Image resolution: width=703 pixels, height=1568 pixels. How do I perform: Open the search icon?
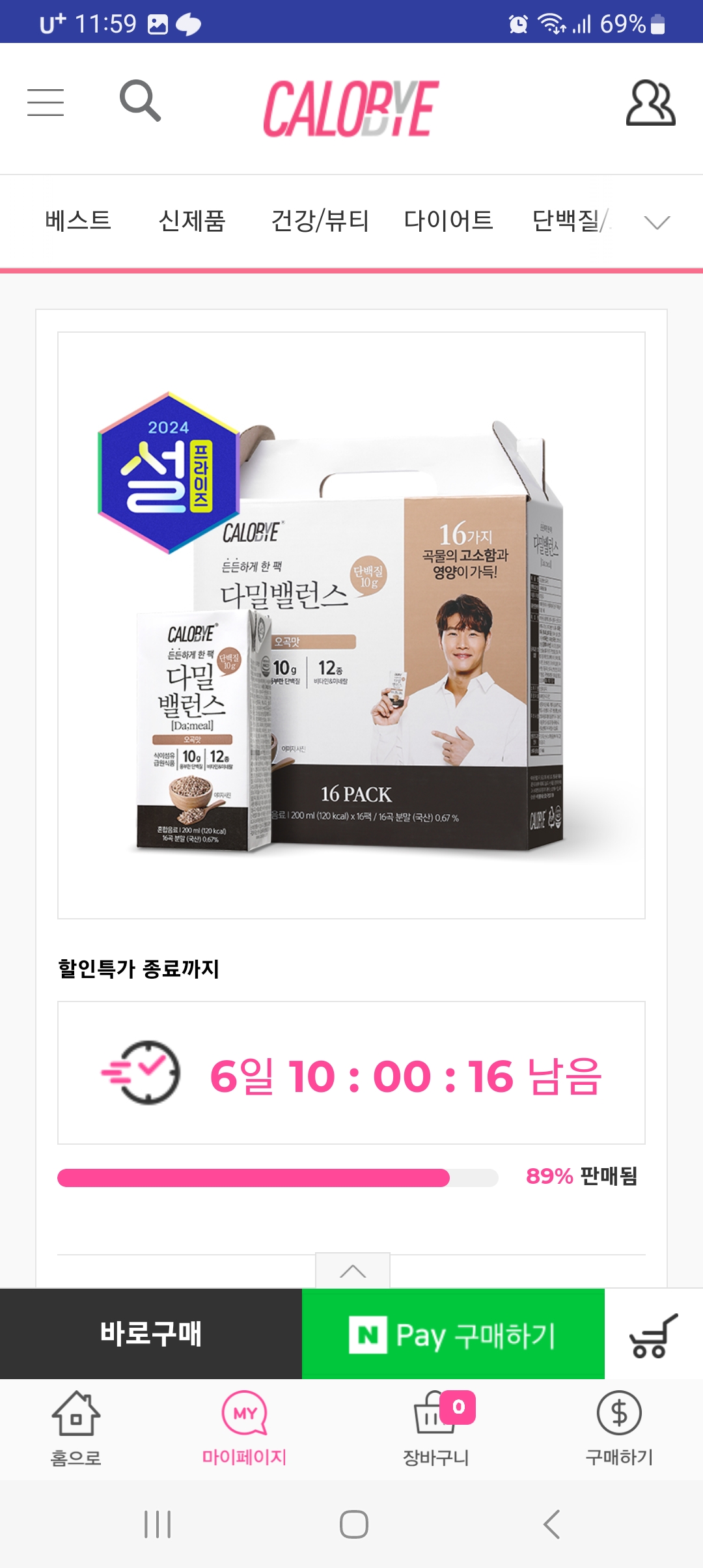click(x=140, y=101)
